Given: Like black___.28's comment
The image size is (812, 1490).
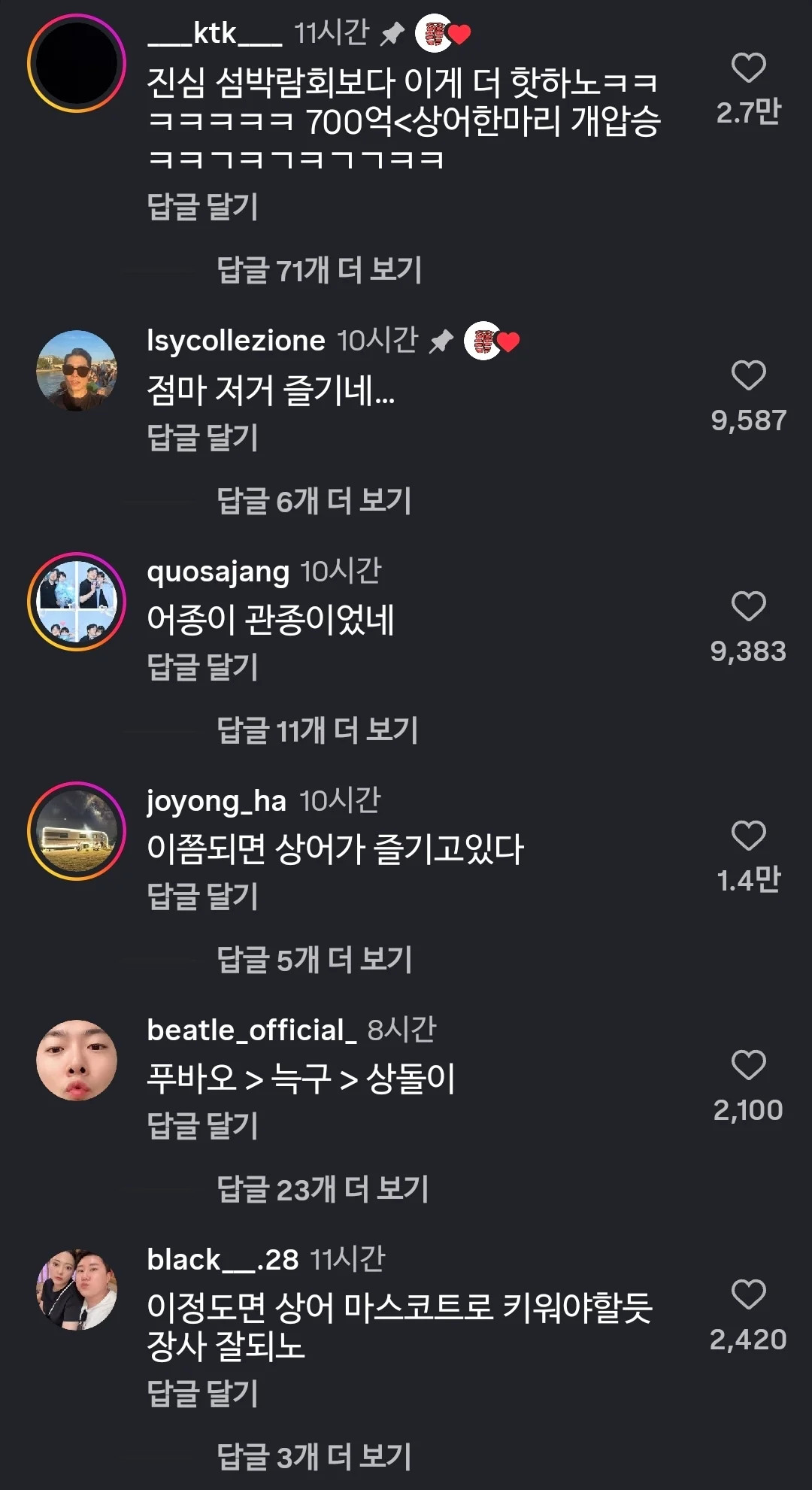Looking at the screenshot, I should pyautogui.click(x=749, y=1294).
